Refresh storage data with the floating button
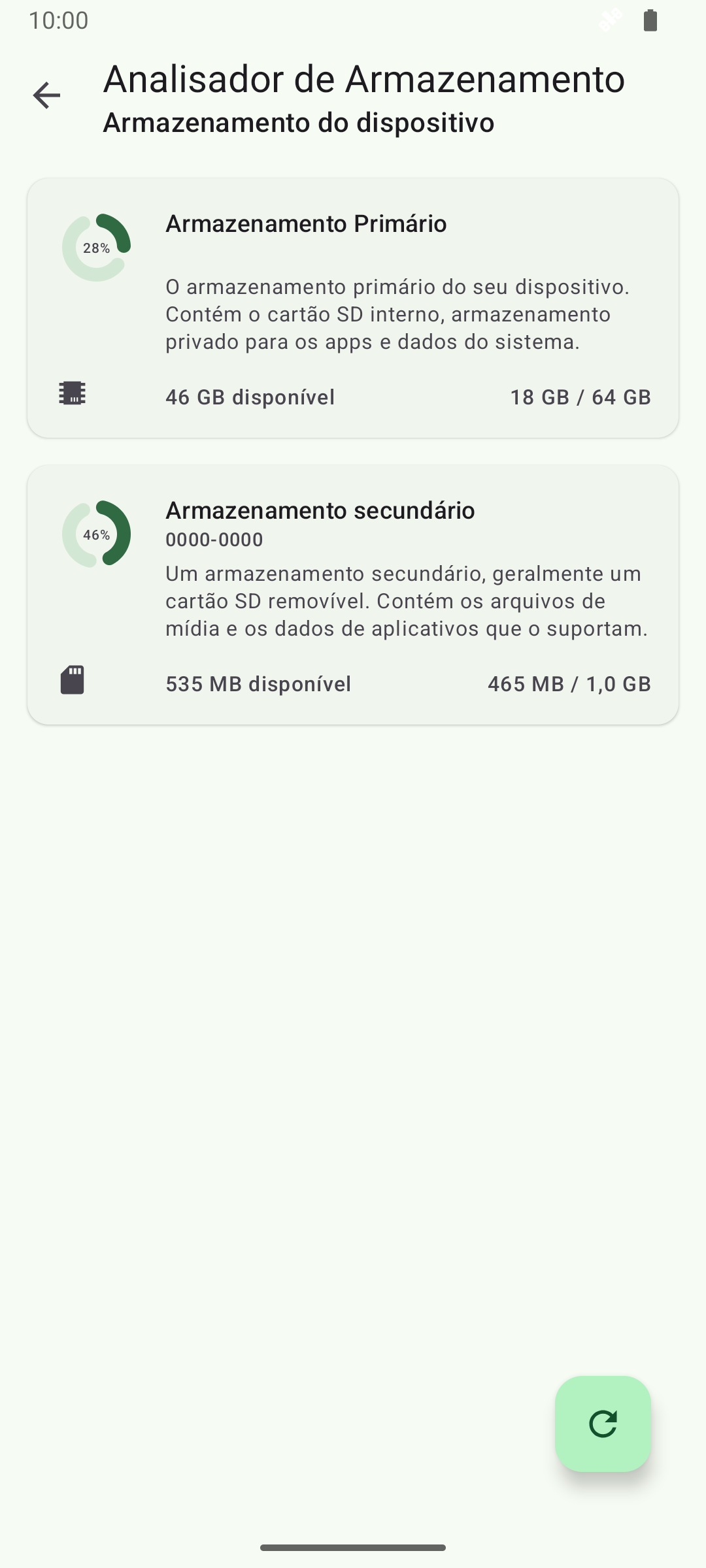 click(x=603, y=1424)
